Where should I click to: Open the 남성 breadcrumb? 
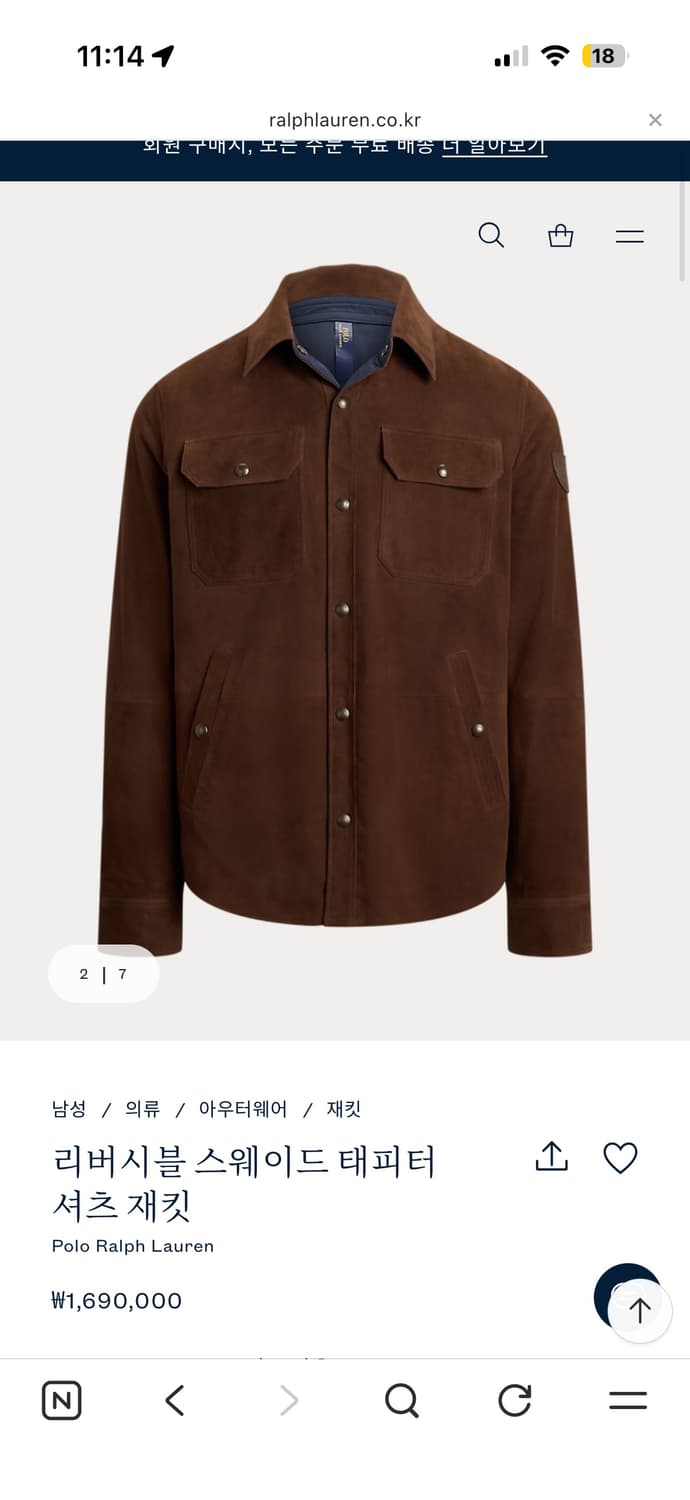click(x=69, y=1109)
